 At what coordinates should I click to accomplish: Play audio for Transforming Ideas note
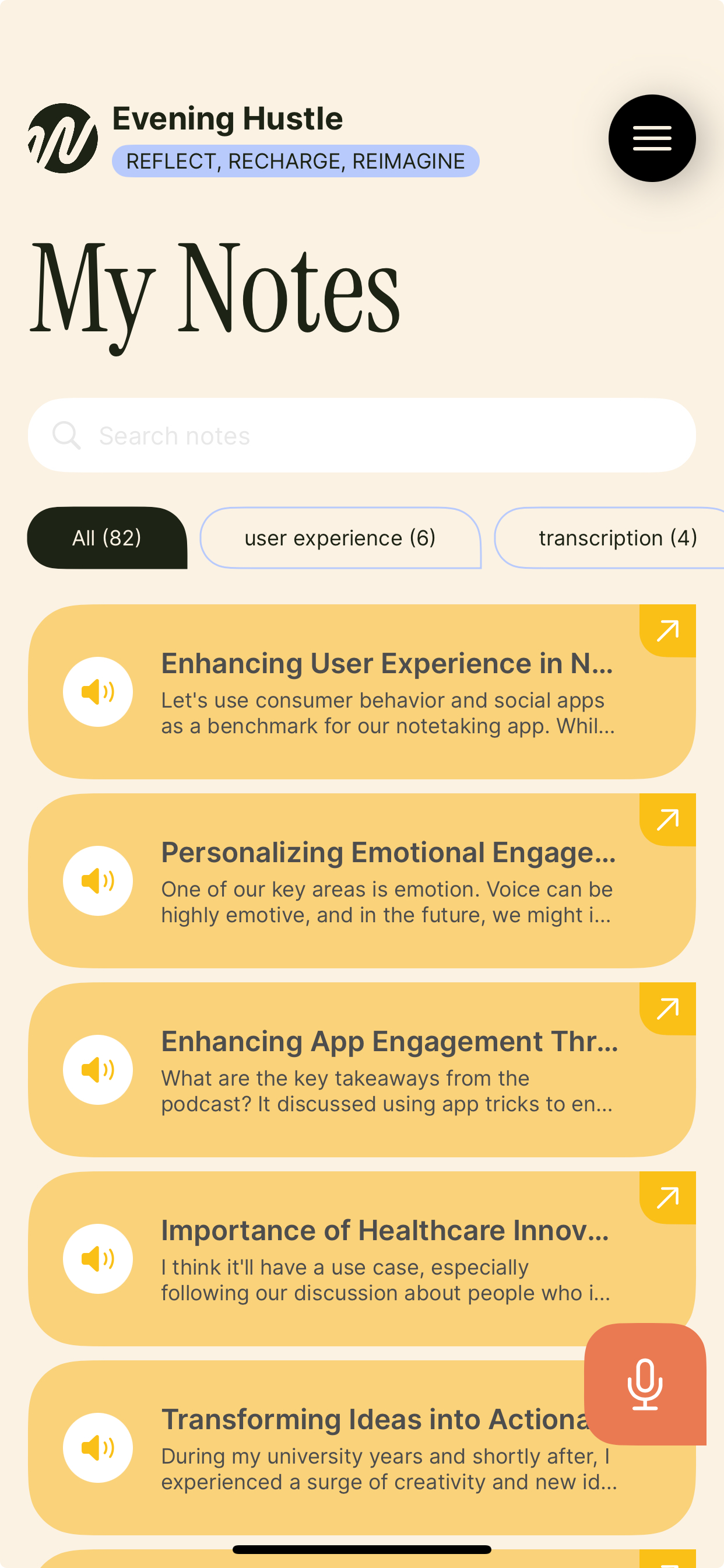pos(98,1447)
